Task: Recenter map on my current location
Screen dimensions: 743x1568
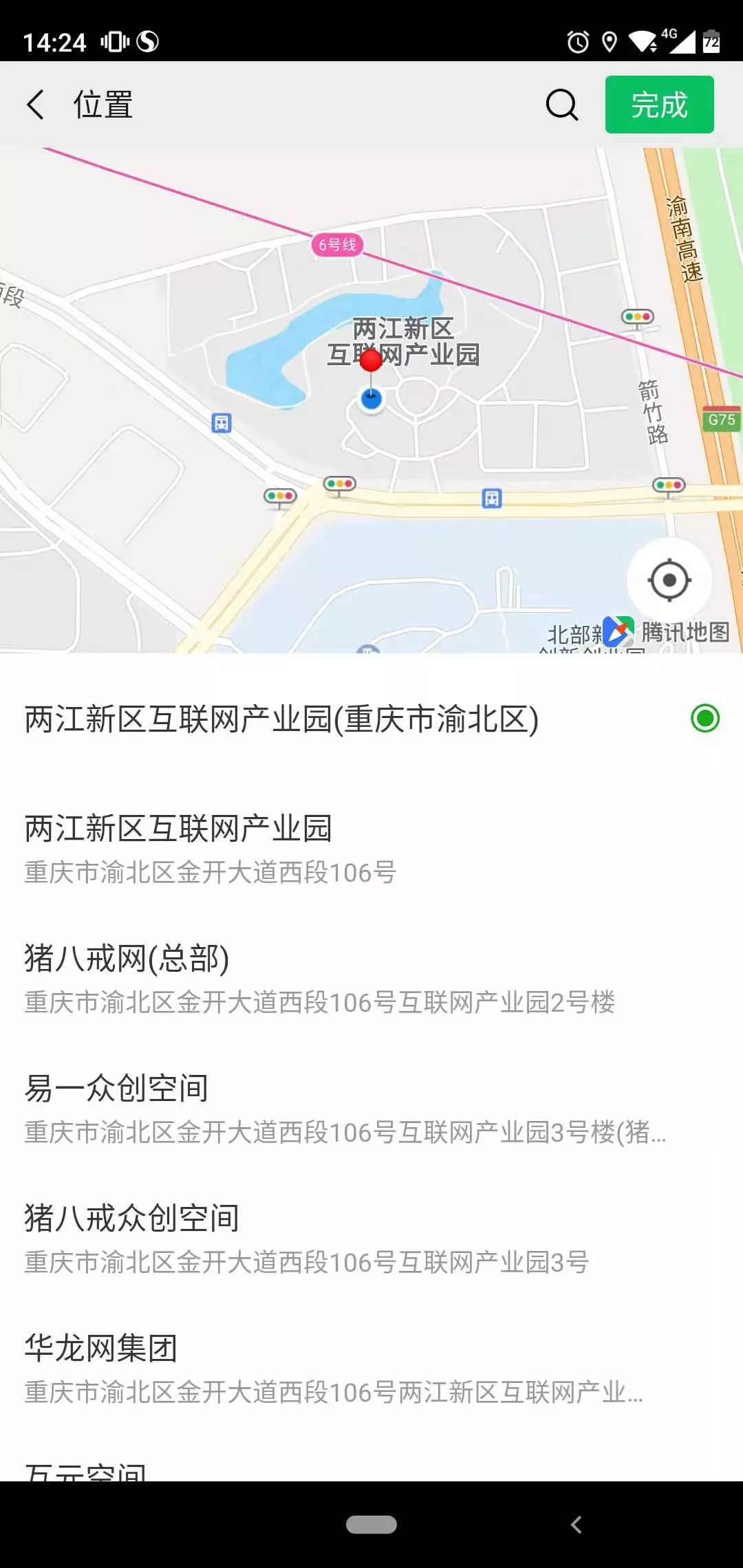Action: click(x=669, y=580)
